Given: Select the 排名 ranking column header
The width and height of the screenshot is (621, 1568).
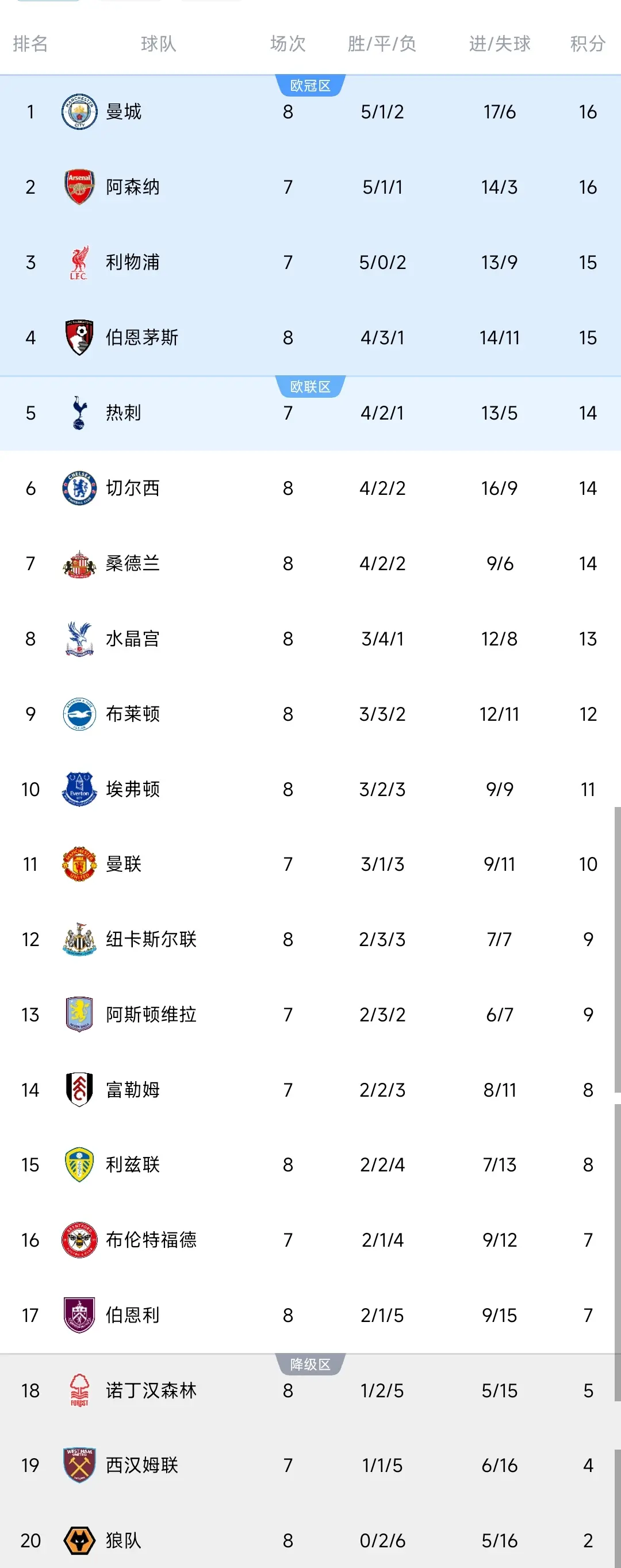Looking at the screenshot, I should (31, 43).
